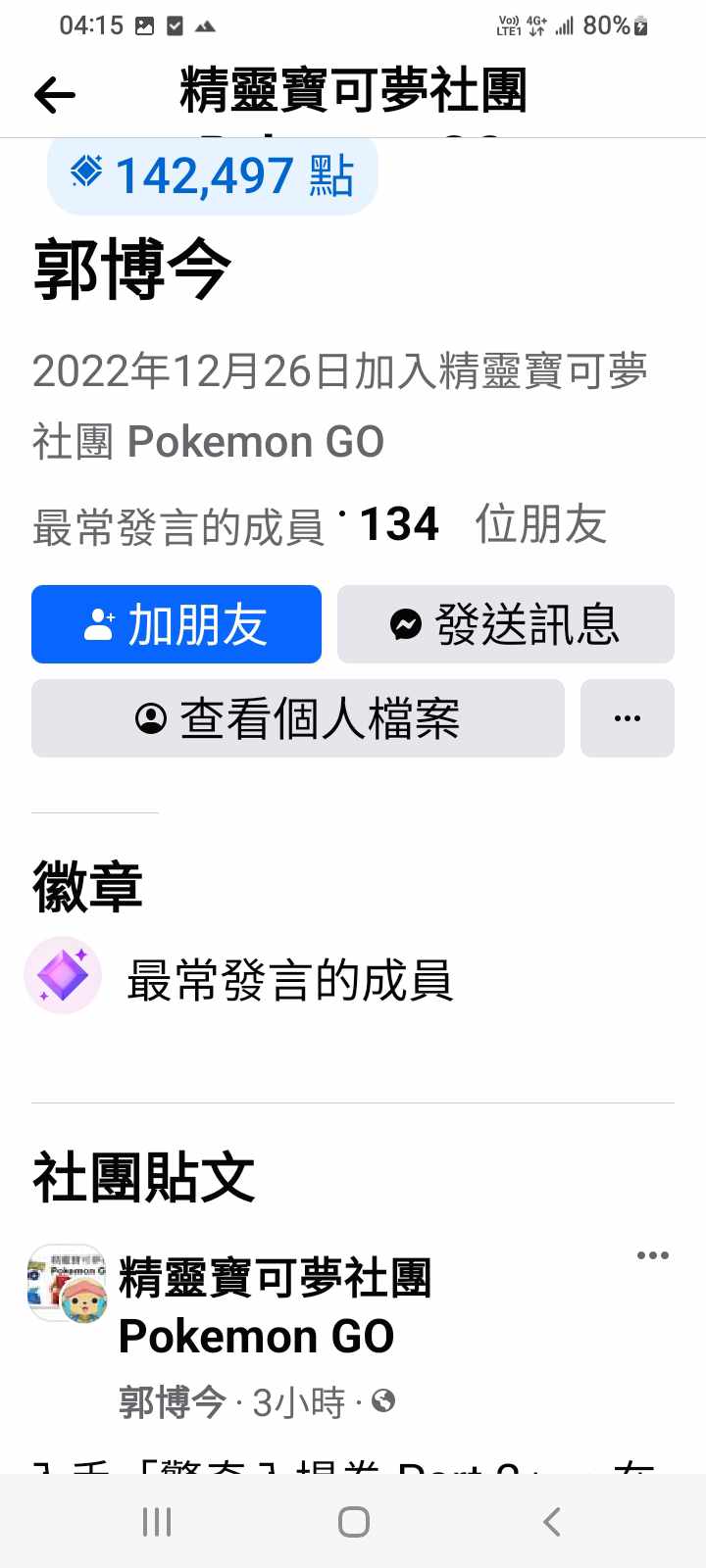
Task: Open the 精靈寶可夢社團 Pokemon GO group link in the post
Action: pyautogui.click(x=275, y=1307)
